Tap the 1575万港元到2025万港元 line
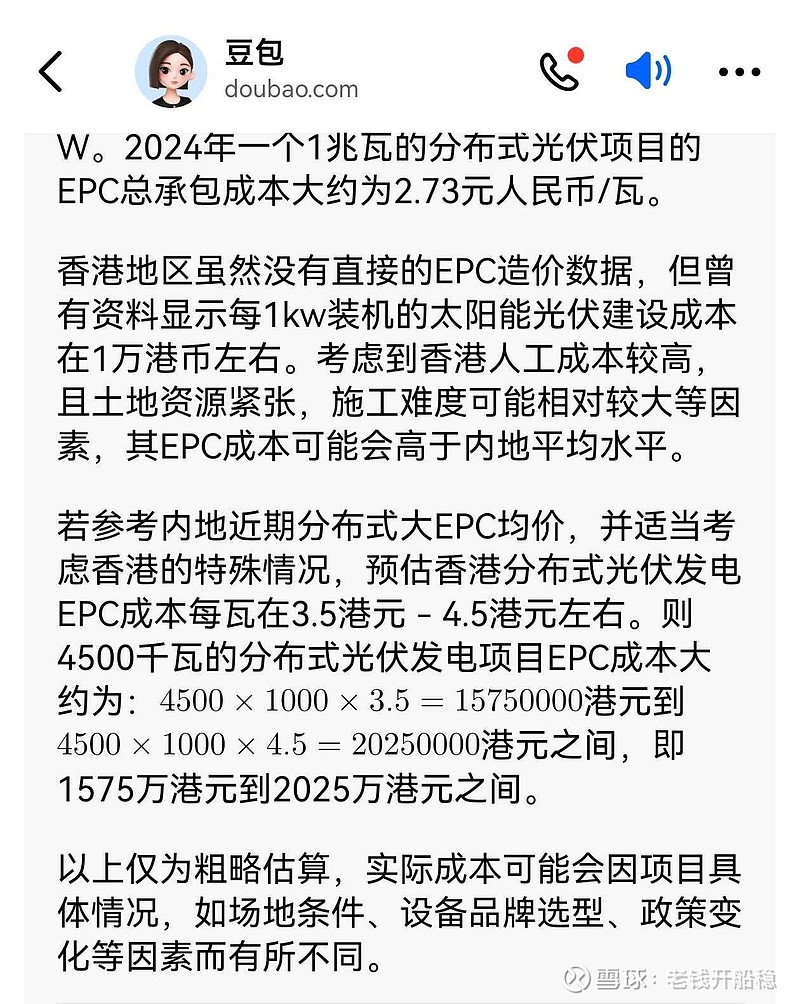This screenshot has width=800, height=1004. pos(300,787)
